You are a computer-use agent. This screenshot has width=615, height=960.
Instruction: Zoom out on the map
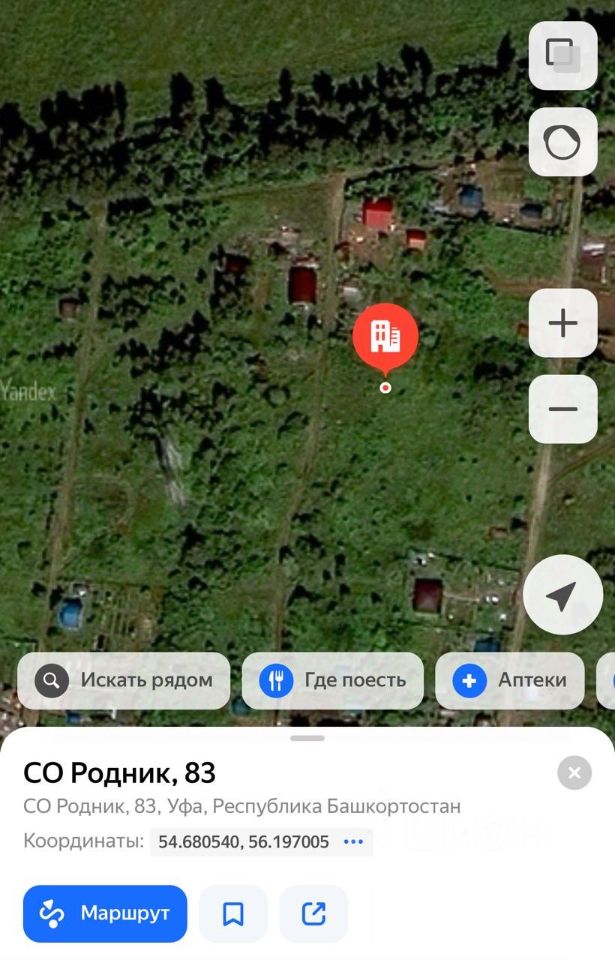(x=563, y=409)
